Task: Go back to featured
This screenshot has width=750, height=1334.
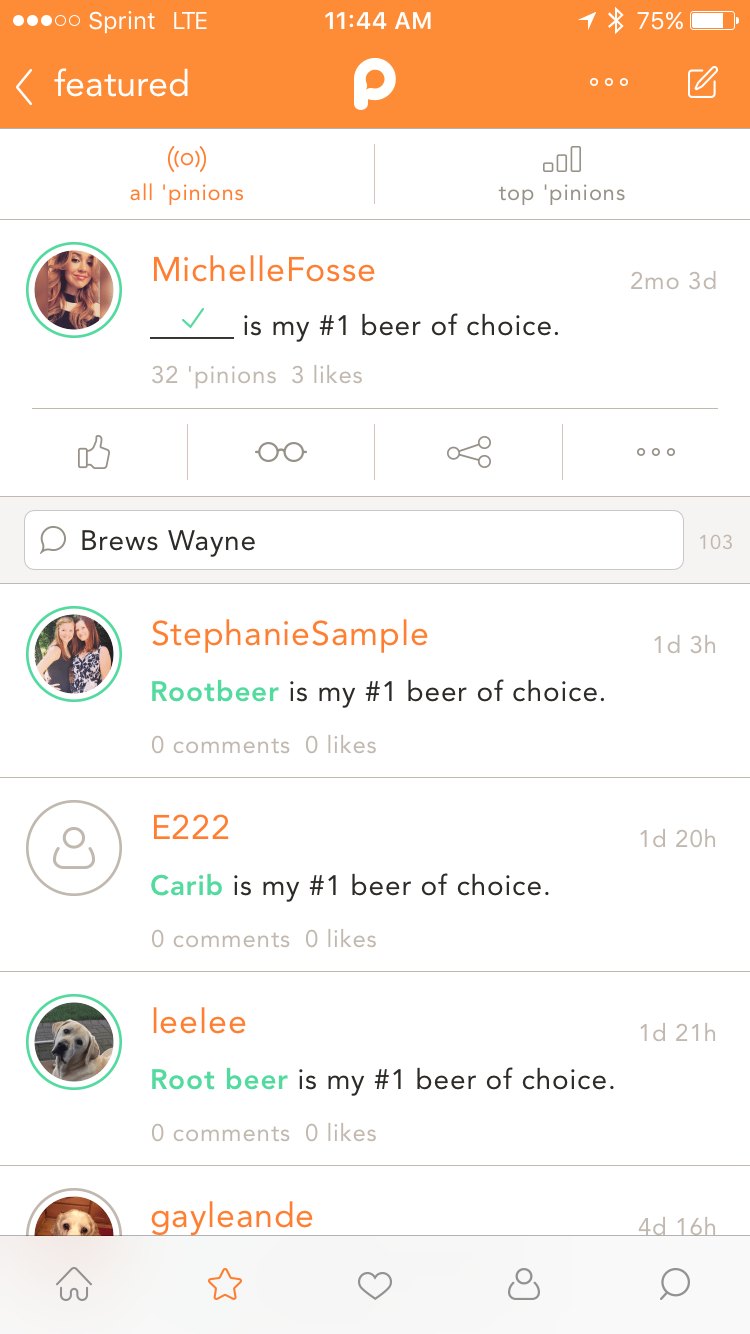Action: (x=100, y=85)
